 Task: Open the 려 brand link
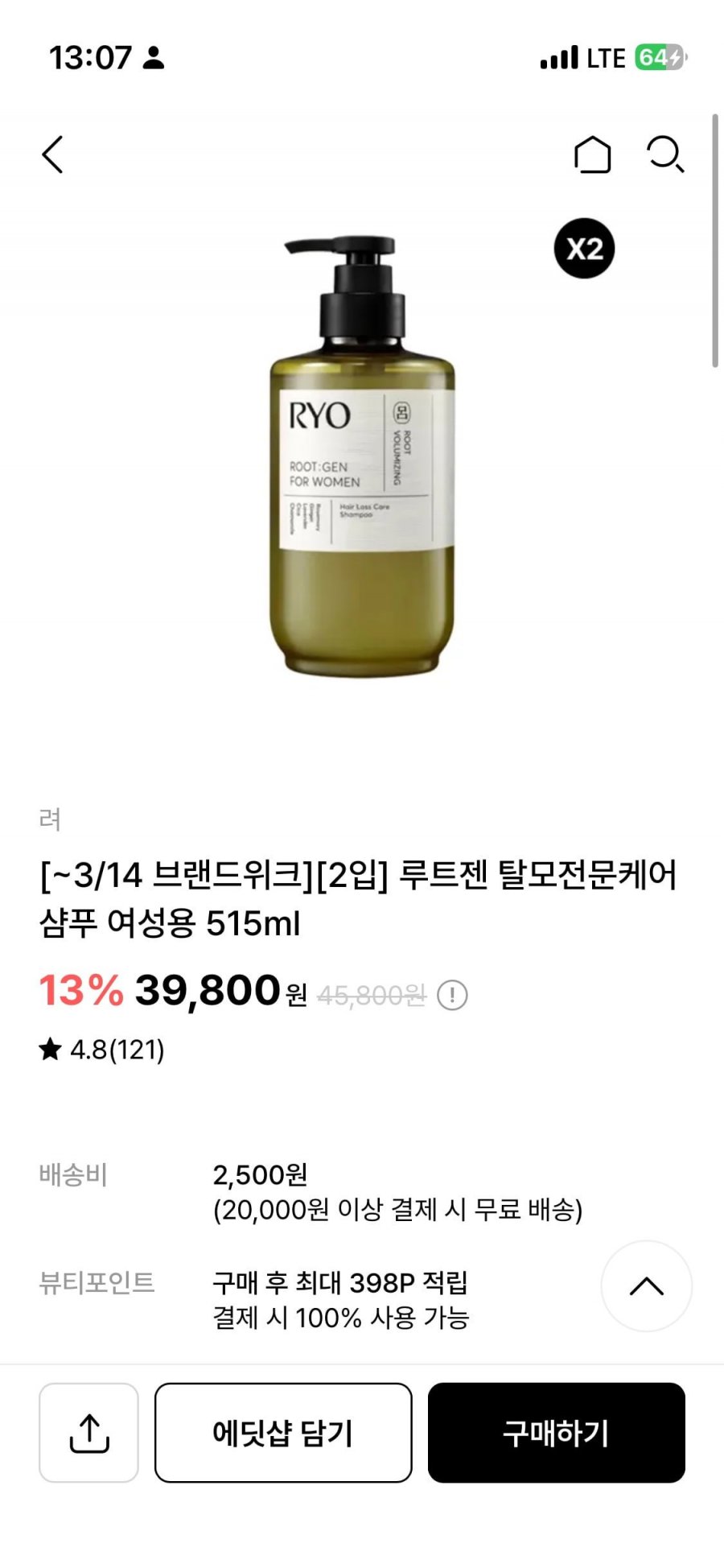(50, 819)
